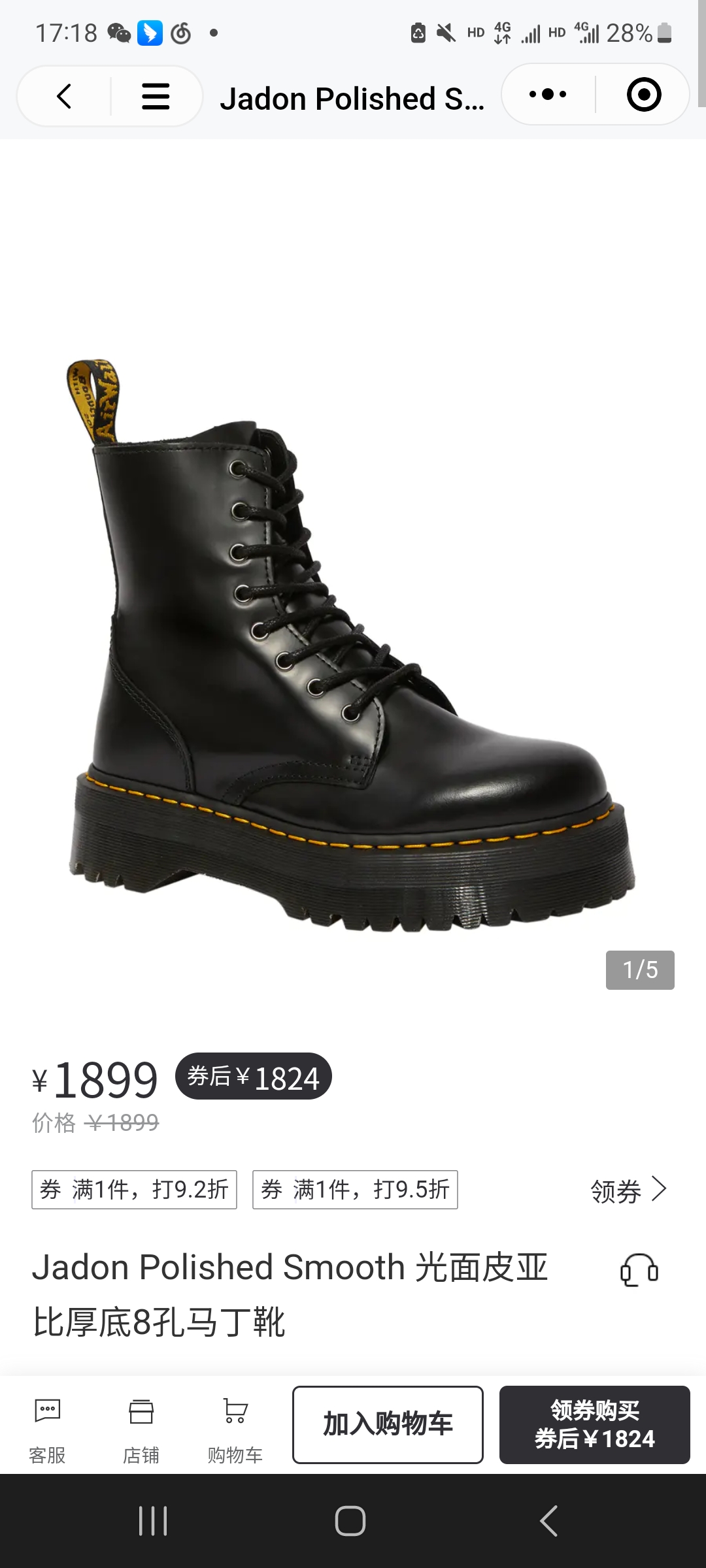Open 客服 customer service chat

point(47,1426)
